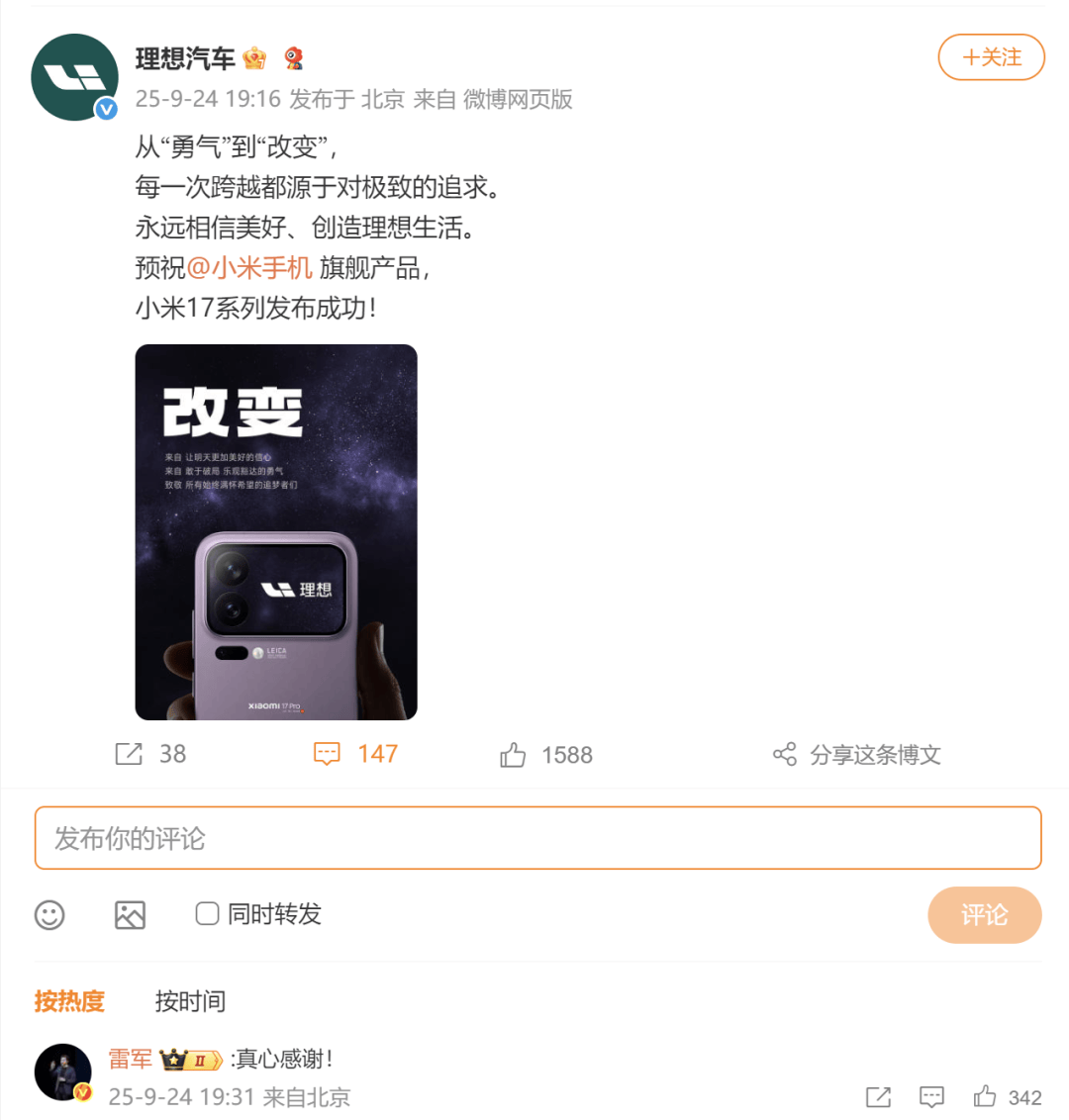This screenshot has width=1069, height=1120.
Task: Click the image upload icon below comment box
Action: (130, 914)
